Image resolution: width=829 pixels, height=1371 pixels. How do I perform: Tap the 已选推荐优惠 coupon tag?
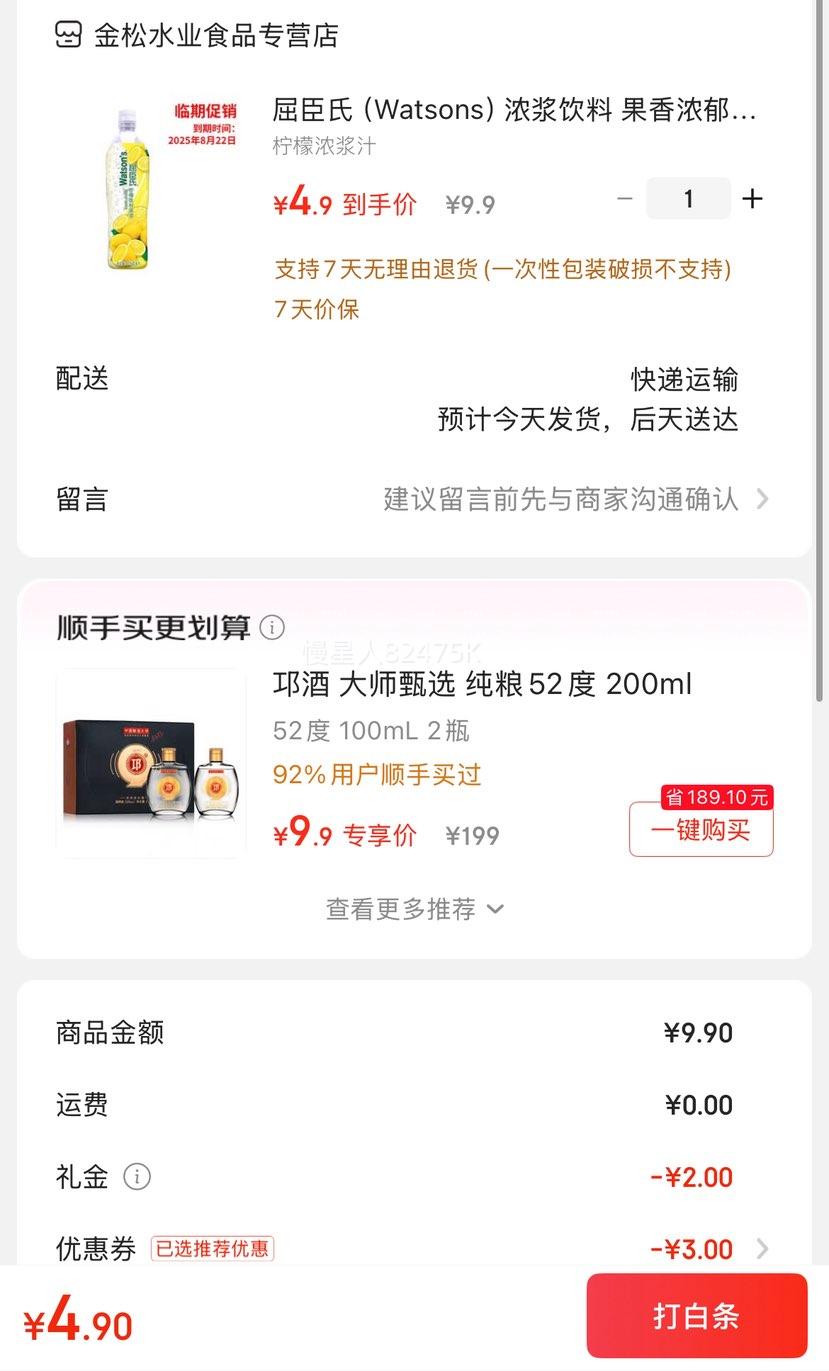(212, 1249)
